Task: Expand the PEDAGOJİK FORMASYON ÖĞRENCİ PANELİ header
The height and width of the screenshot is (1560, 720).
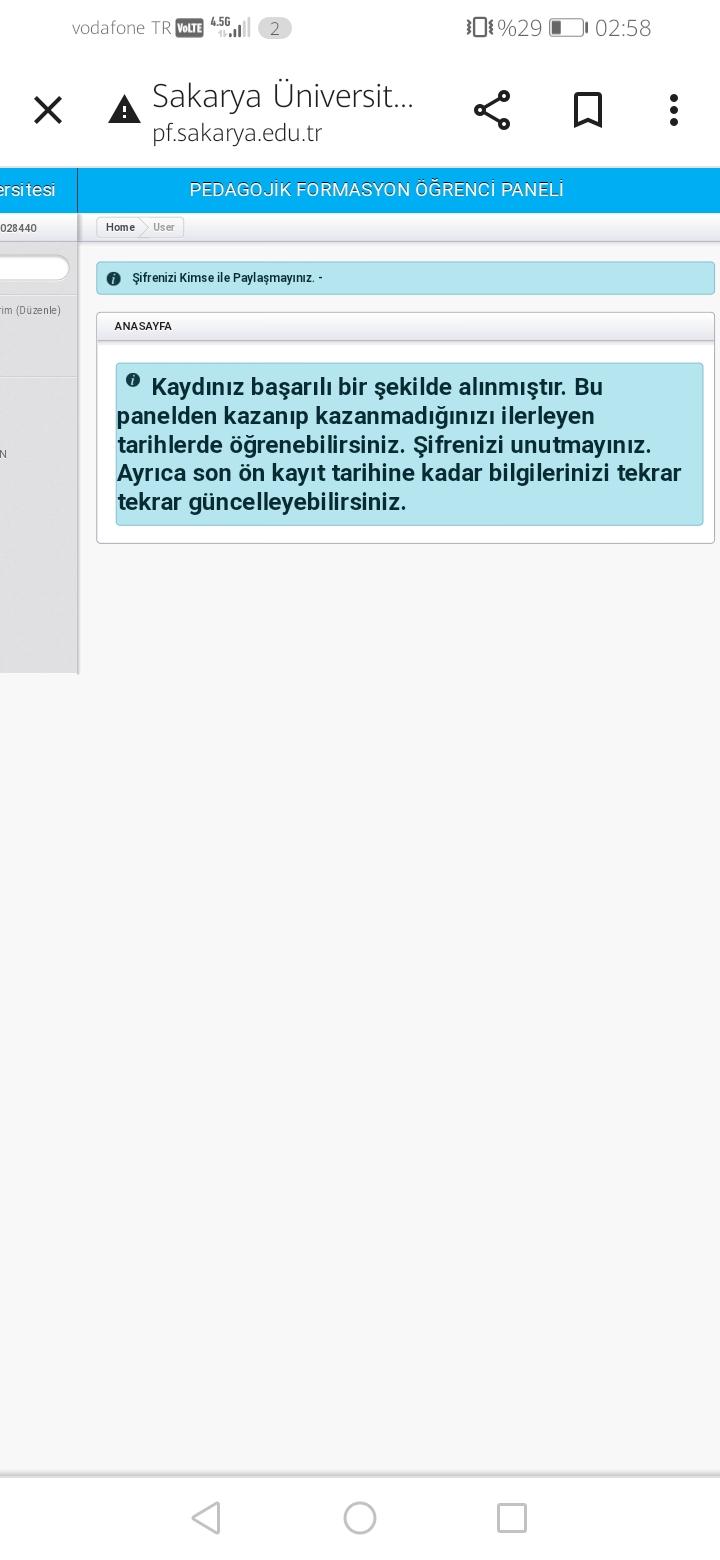Action: tap(375, 188)
